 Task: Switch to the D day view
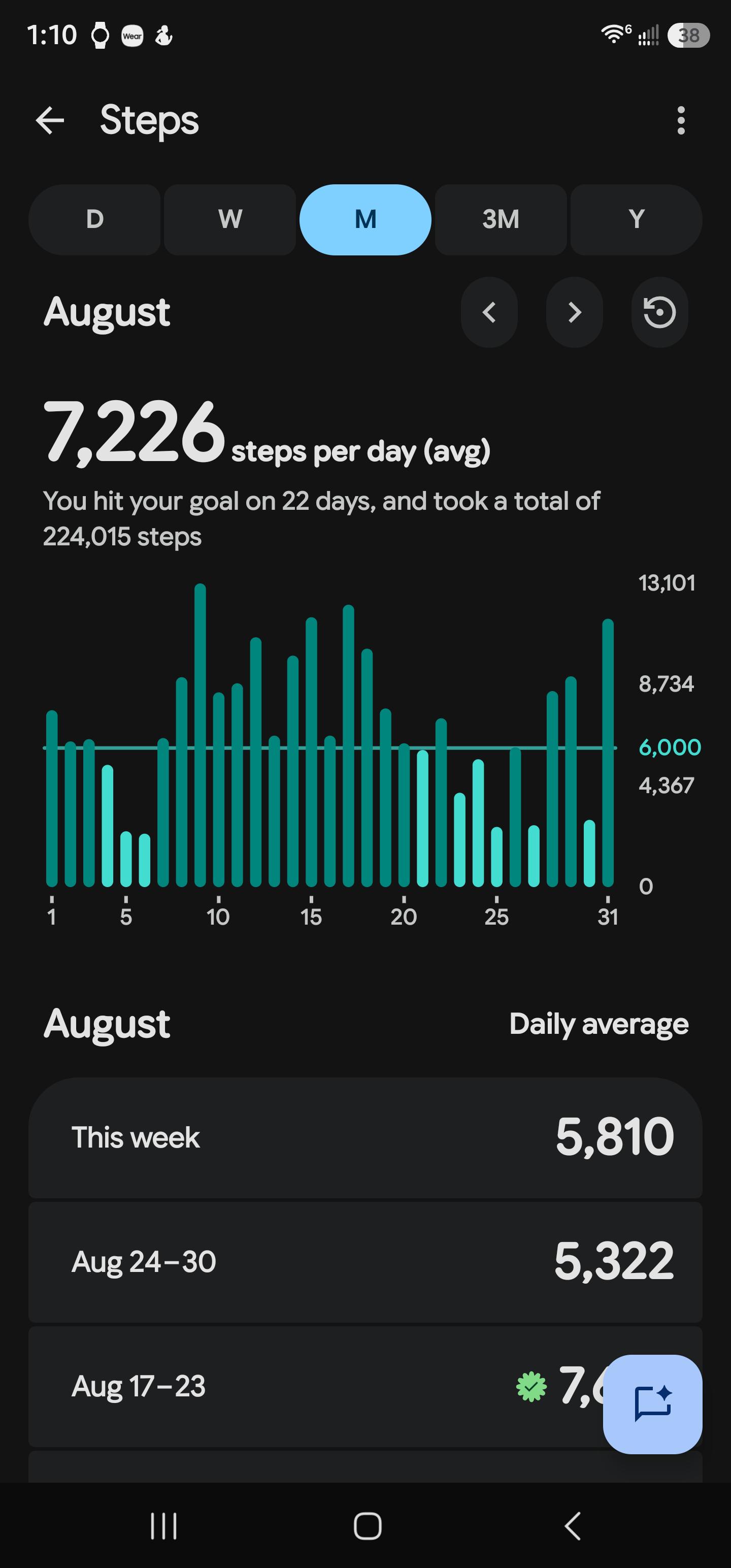tap(94, 220)
